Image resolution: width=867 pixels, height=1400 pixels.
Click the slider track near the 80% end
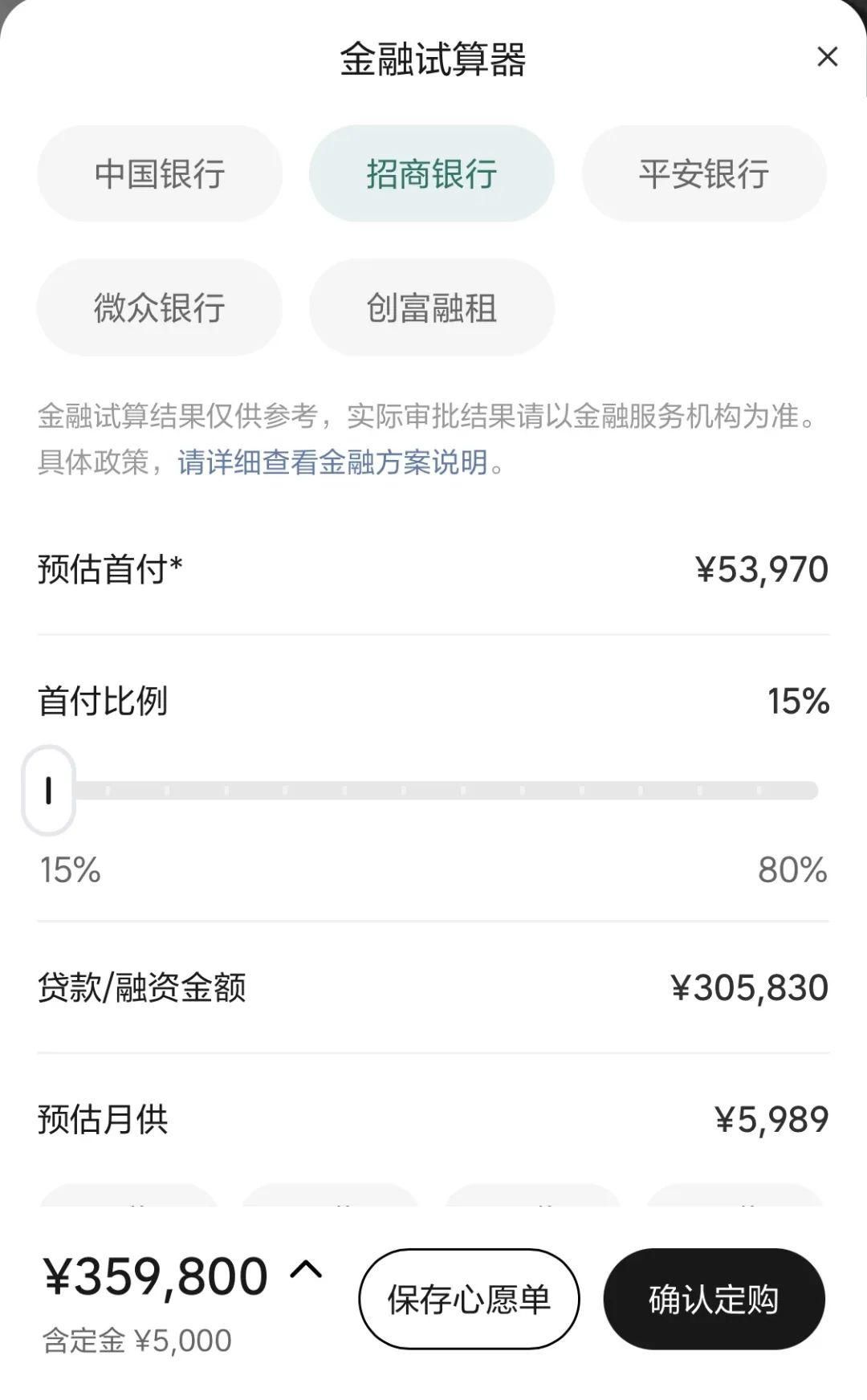pos(771,791)
